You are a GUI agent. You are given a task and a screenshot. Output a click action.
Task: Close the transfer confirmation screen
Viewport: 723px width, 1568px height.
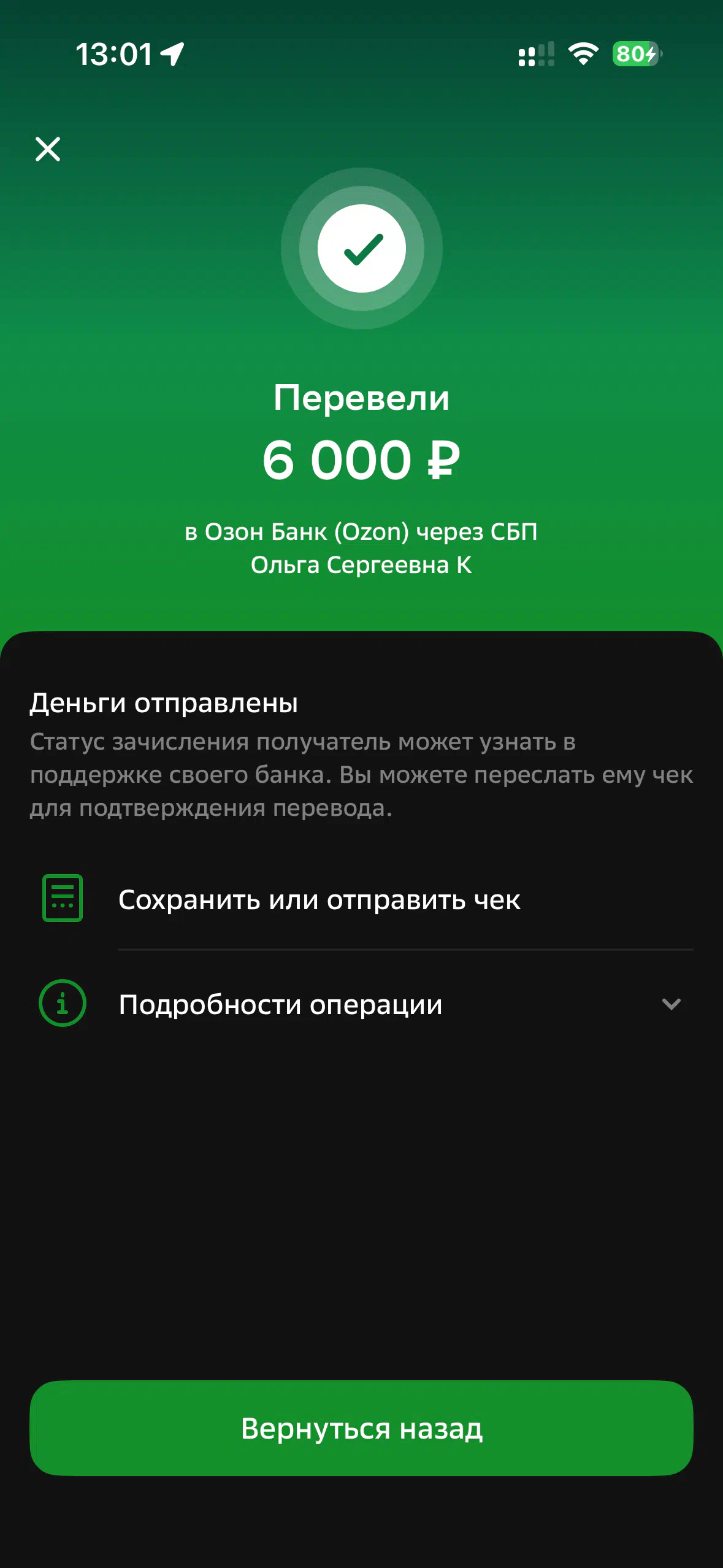pos(48,149)
